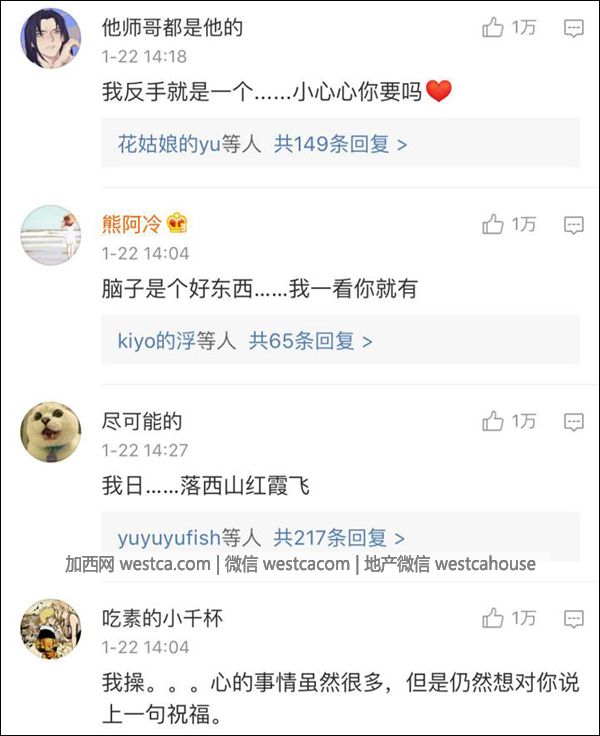Open 吃素的小千杯's profile picture
This screenshot has height=736, width=600.
pos(51,629)
